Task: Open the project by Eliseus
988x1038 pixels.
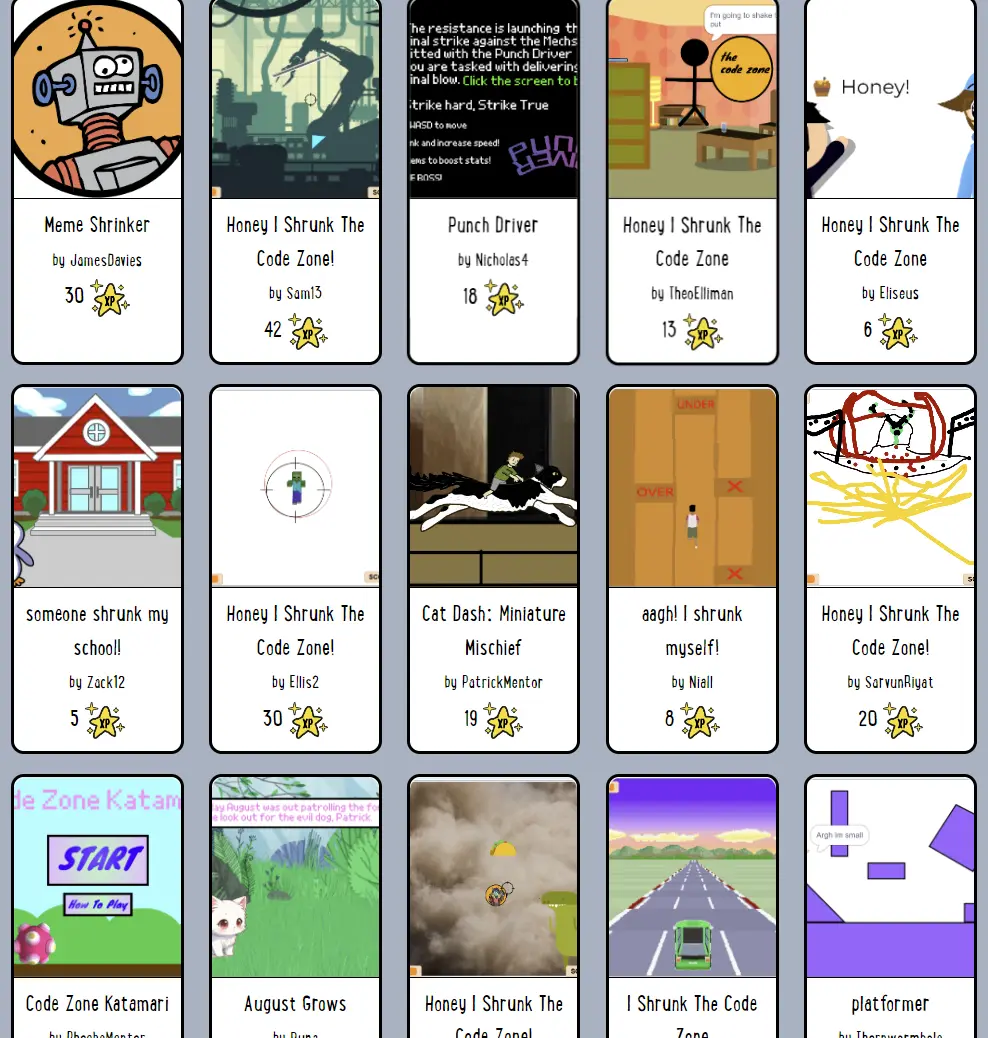Action: click(890, 100)
